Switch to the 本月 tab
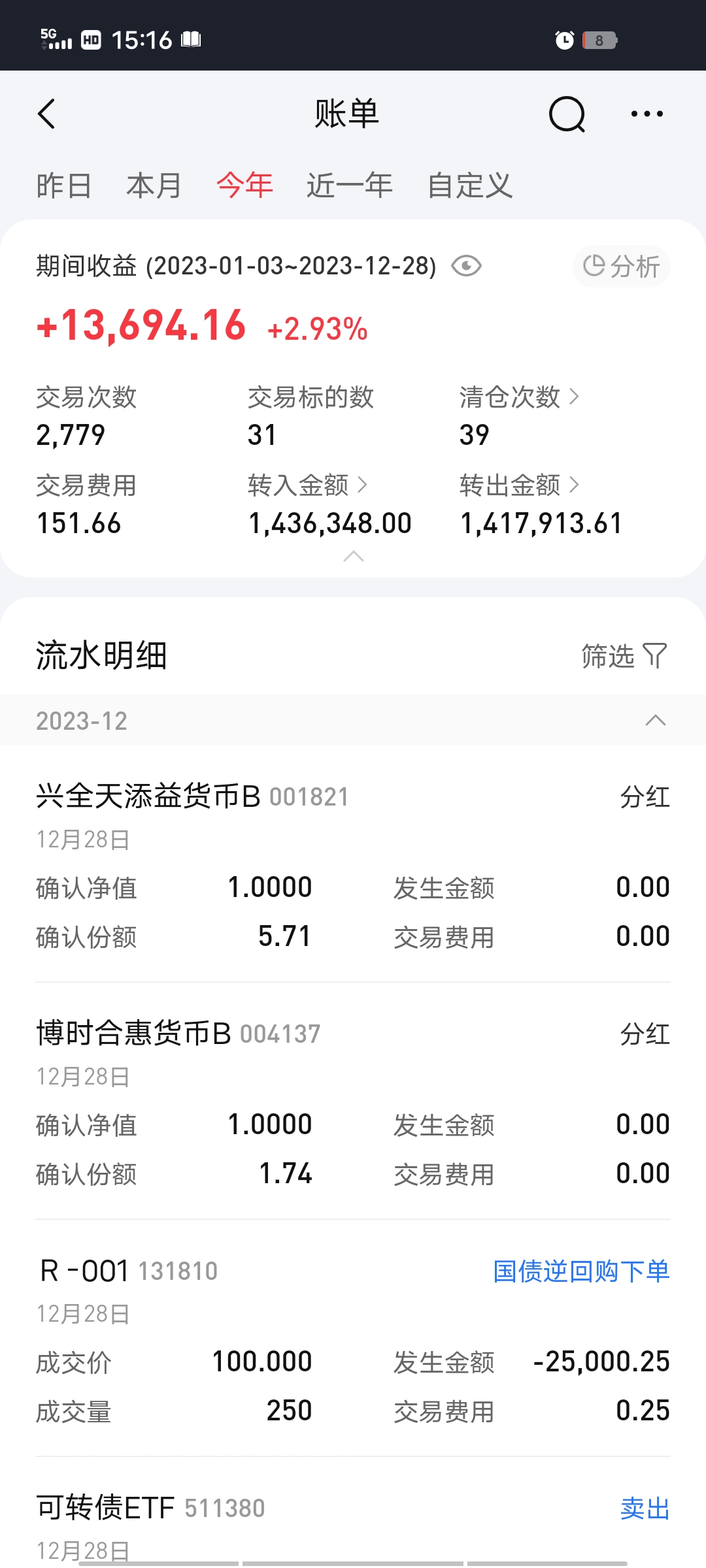This screenshot has width=706, height=1568. [154, 186]
